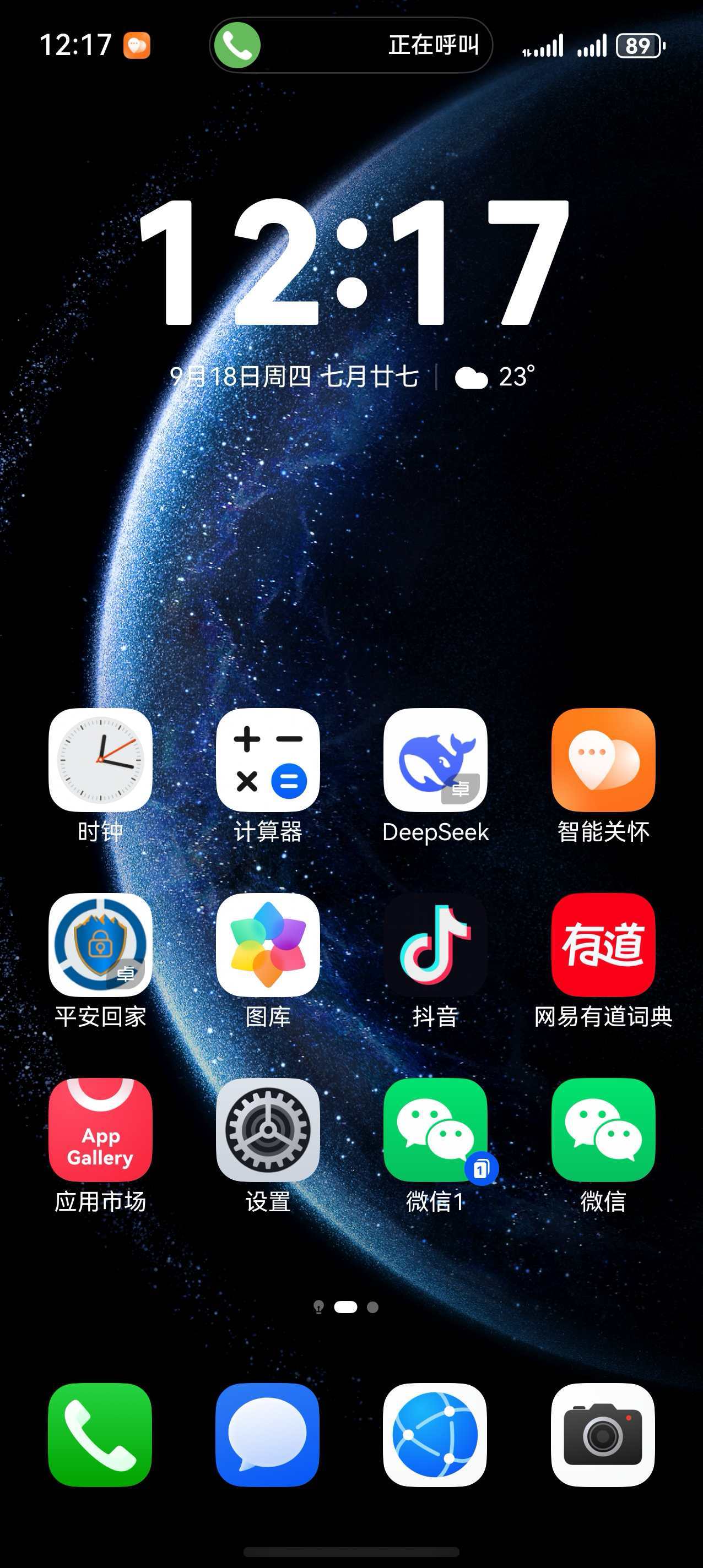703x1568 pixels.
Task: Open 网易有道词典 dictionary app
Action: click(x=603, y=944)
